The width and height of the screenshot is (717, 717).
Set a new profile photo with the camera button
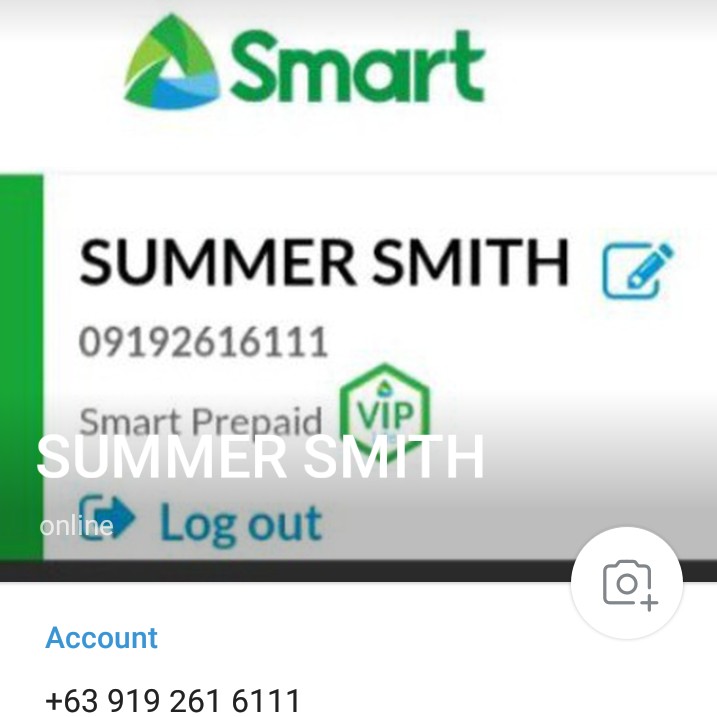coord(626,583)
